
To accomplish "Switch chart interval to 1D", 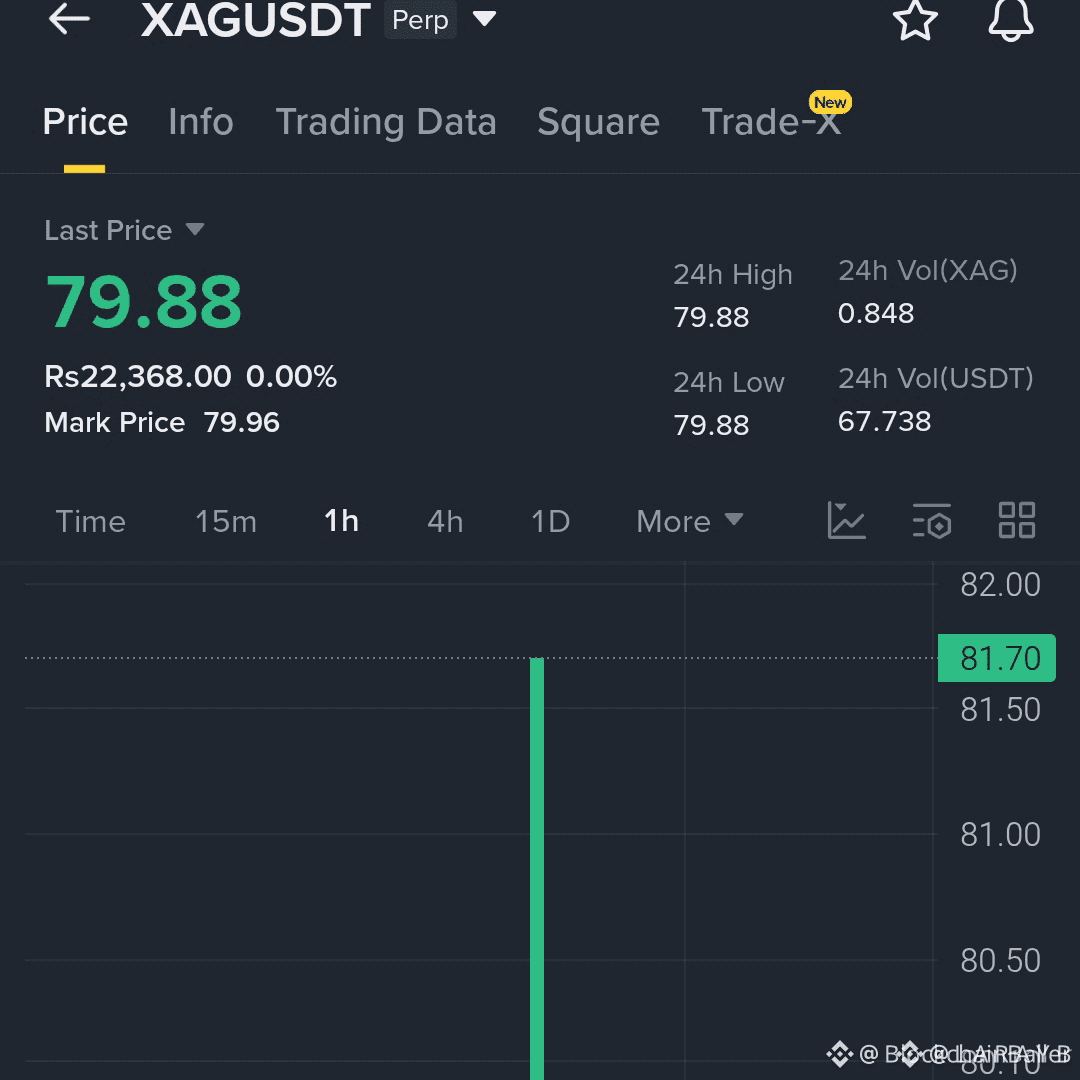I will pyautogui.click(x=550, y=521).
